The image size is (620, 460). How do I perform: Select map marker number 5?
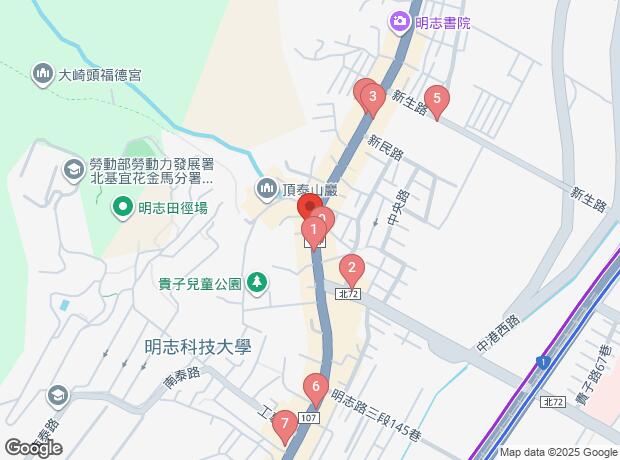click(x=436, y=100)
